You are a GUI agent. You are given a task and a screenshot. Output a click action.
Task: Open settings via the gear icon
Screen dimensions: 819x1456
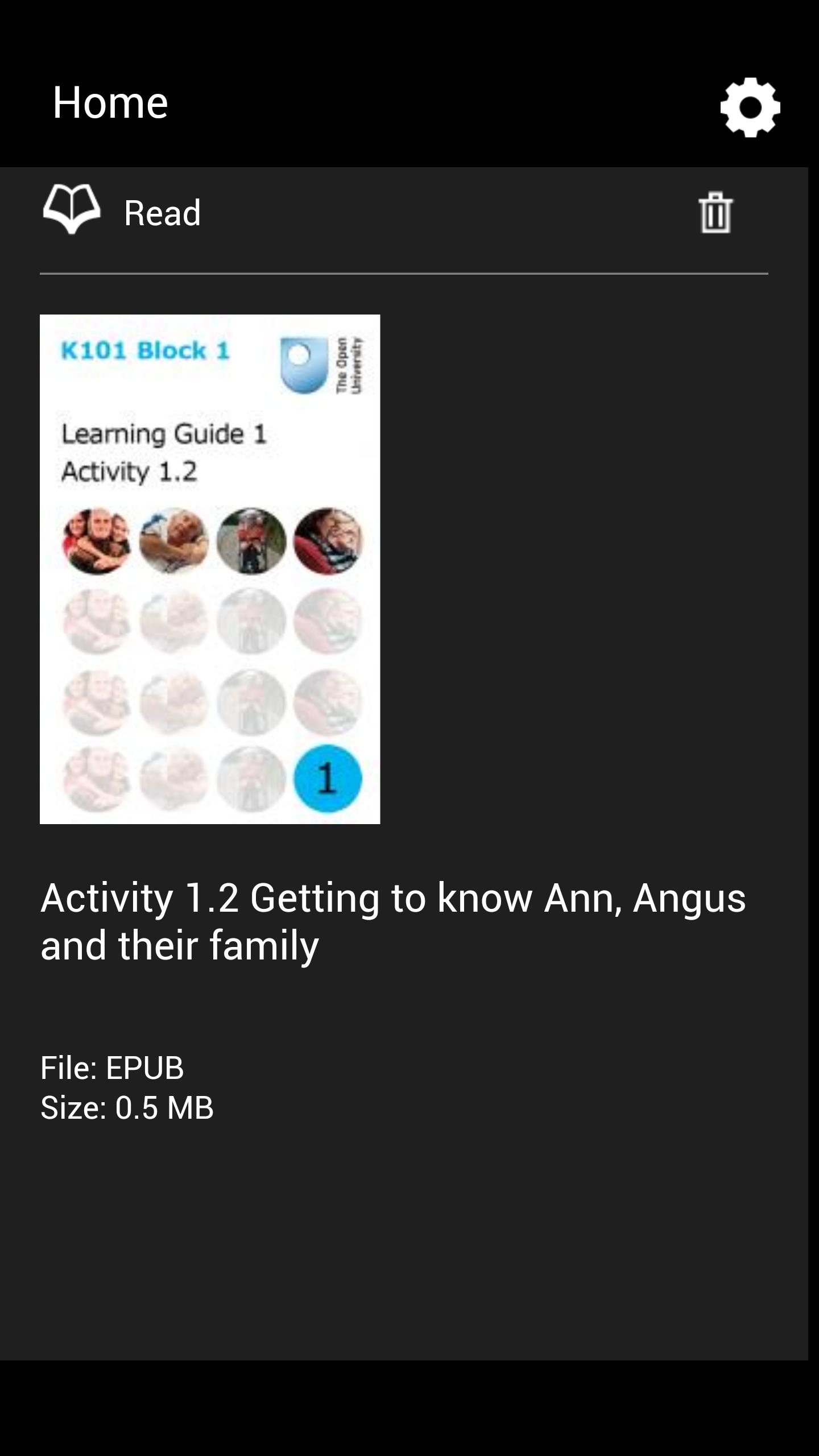(750, 107)
